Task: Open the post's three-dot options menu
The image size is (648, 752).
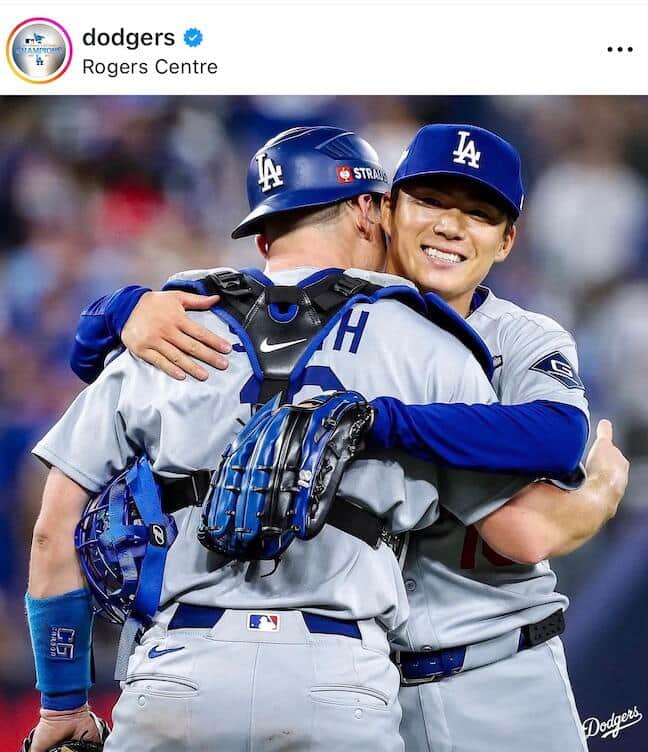Action: 619,49
